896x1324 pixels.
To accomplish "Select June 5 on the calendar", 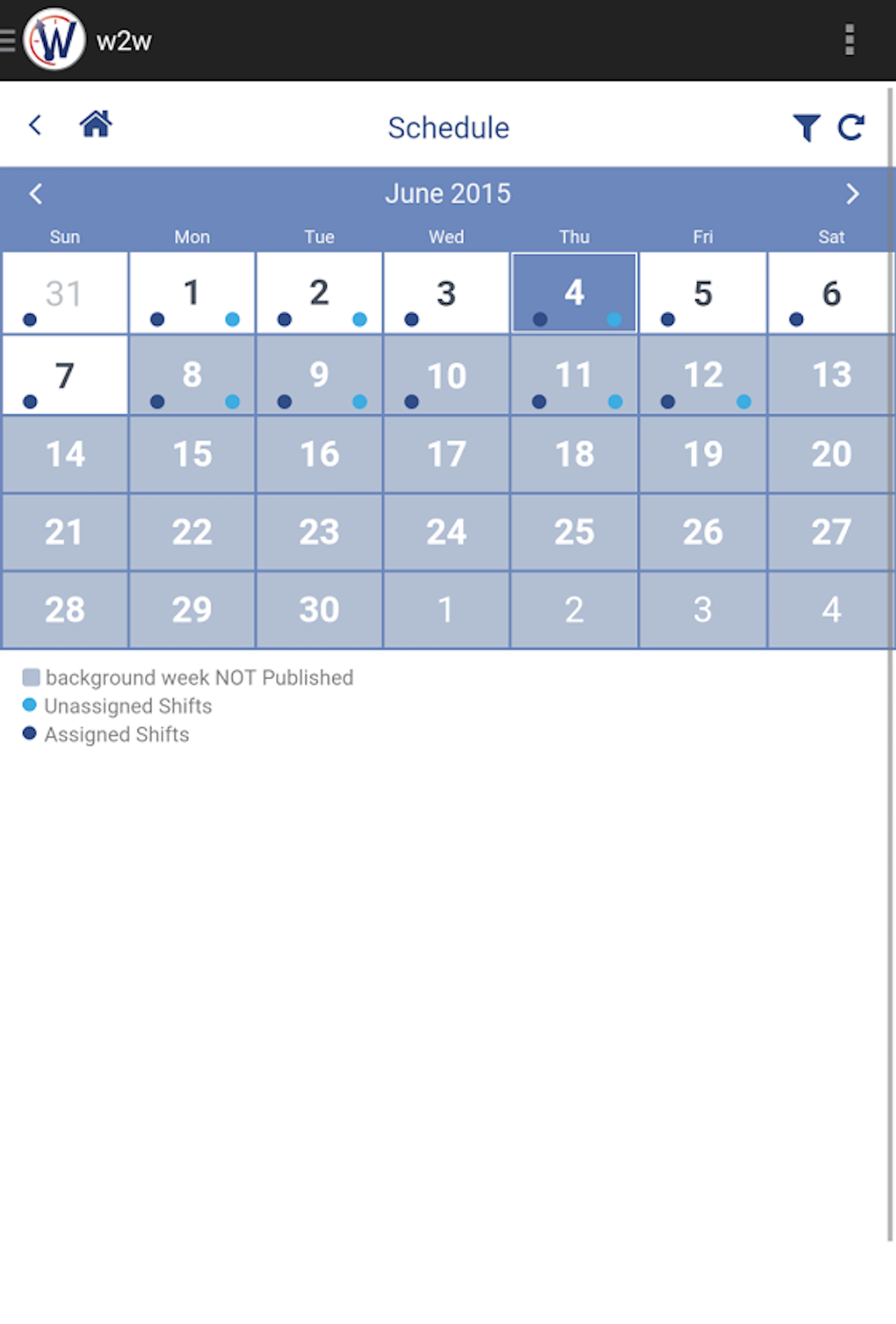I will [703, 293].
